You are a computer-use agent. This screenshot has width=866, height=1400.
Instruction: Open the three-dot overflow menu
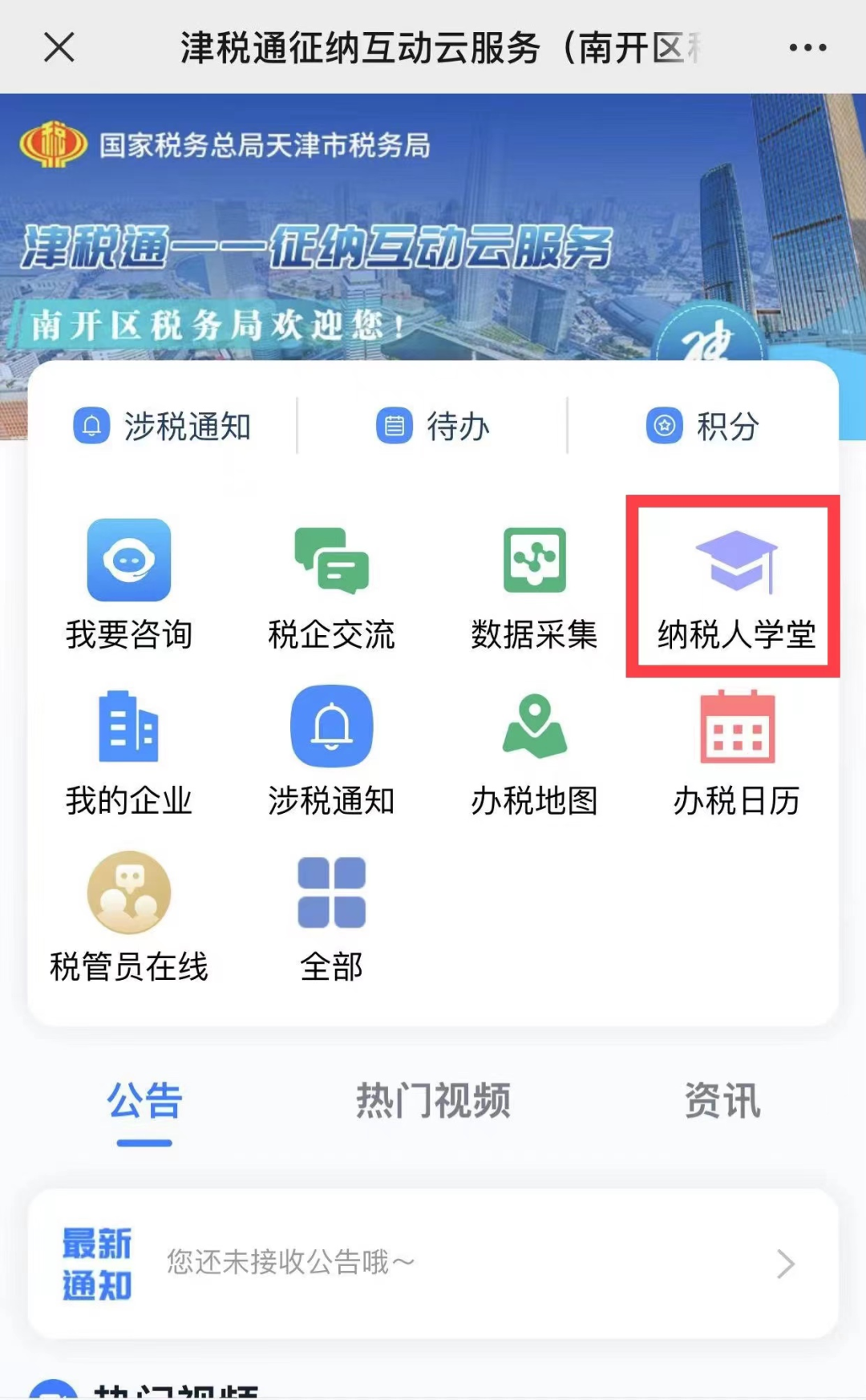pos(807,48)
